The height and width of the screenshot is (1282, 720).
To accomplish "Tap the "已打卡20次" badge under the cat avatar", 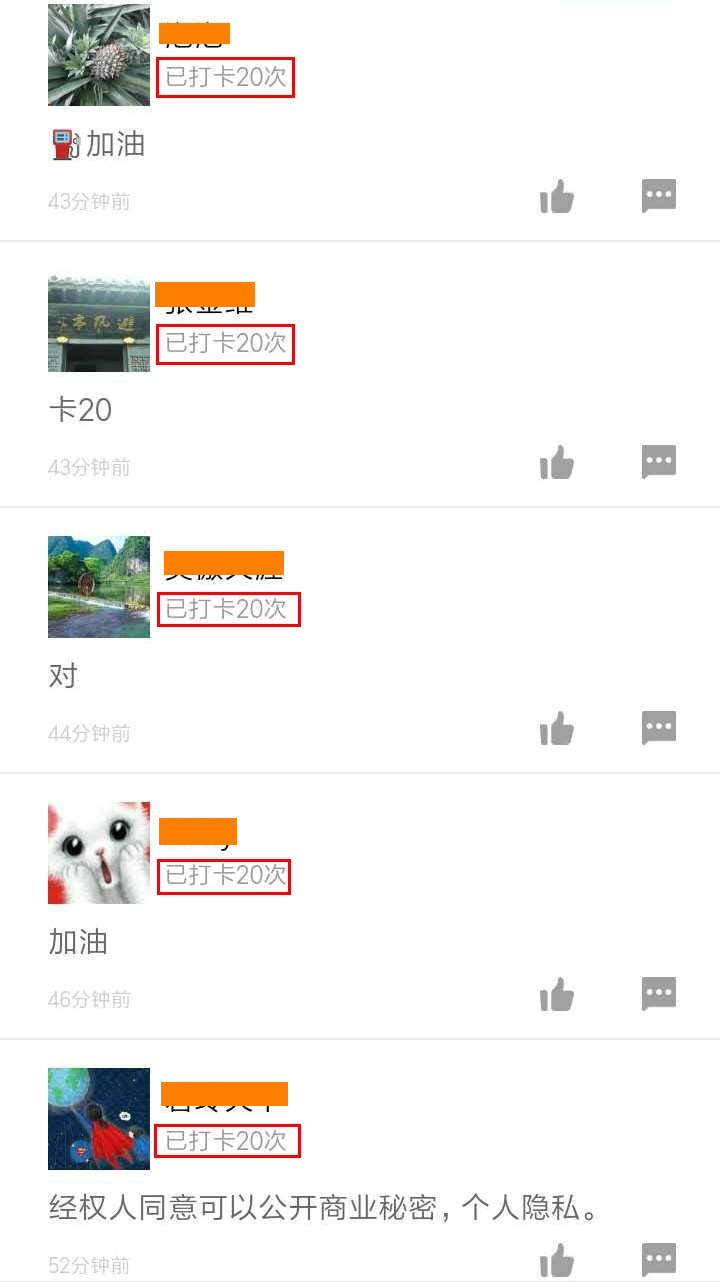I will (224, 877).
